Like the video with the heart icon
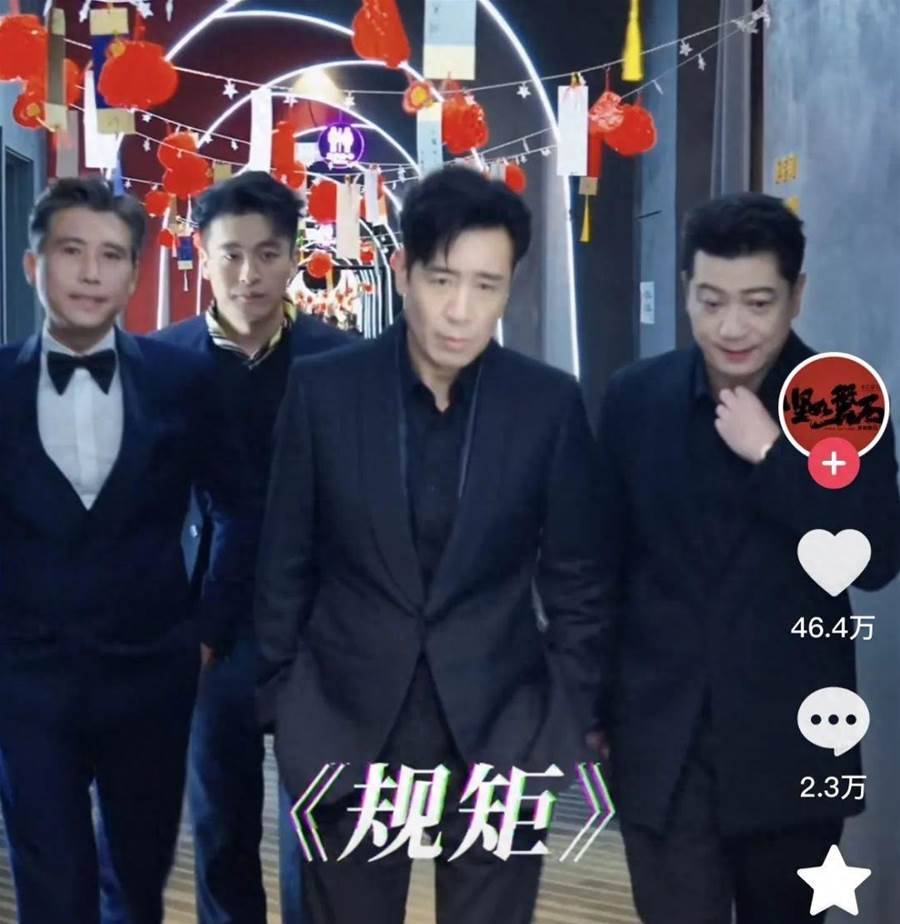Screen dimensions: 900x924 833,563
